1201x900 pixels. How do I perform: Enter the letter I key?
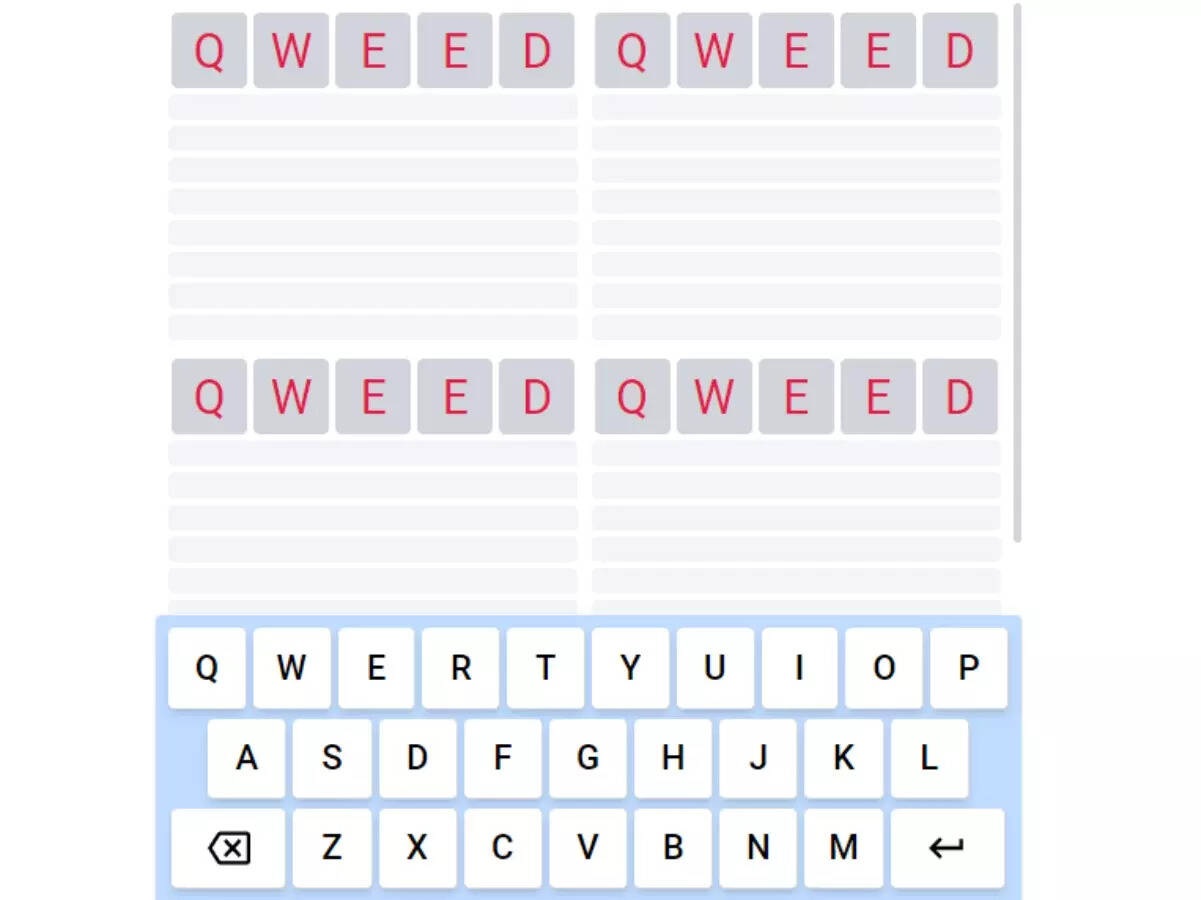799,668
